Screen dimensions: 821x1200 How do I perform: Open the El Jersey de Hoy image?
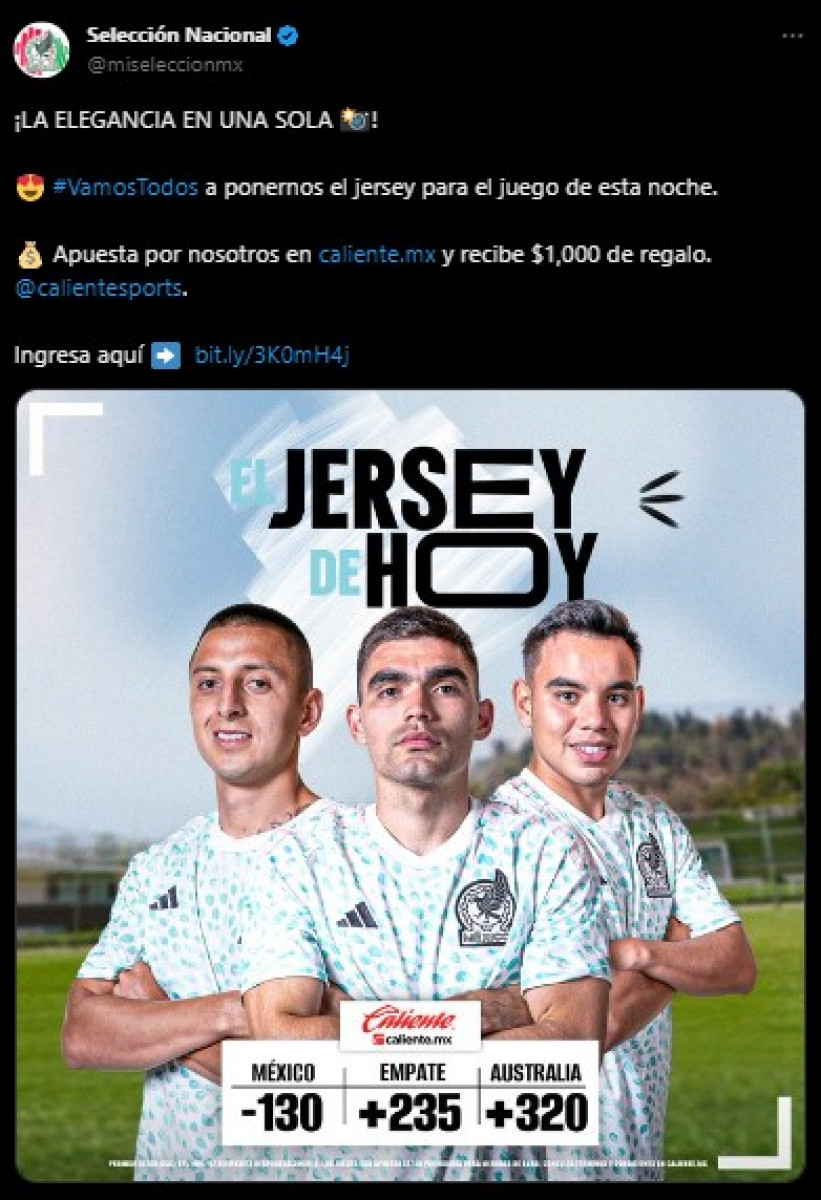410,780
